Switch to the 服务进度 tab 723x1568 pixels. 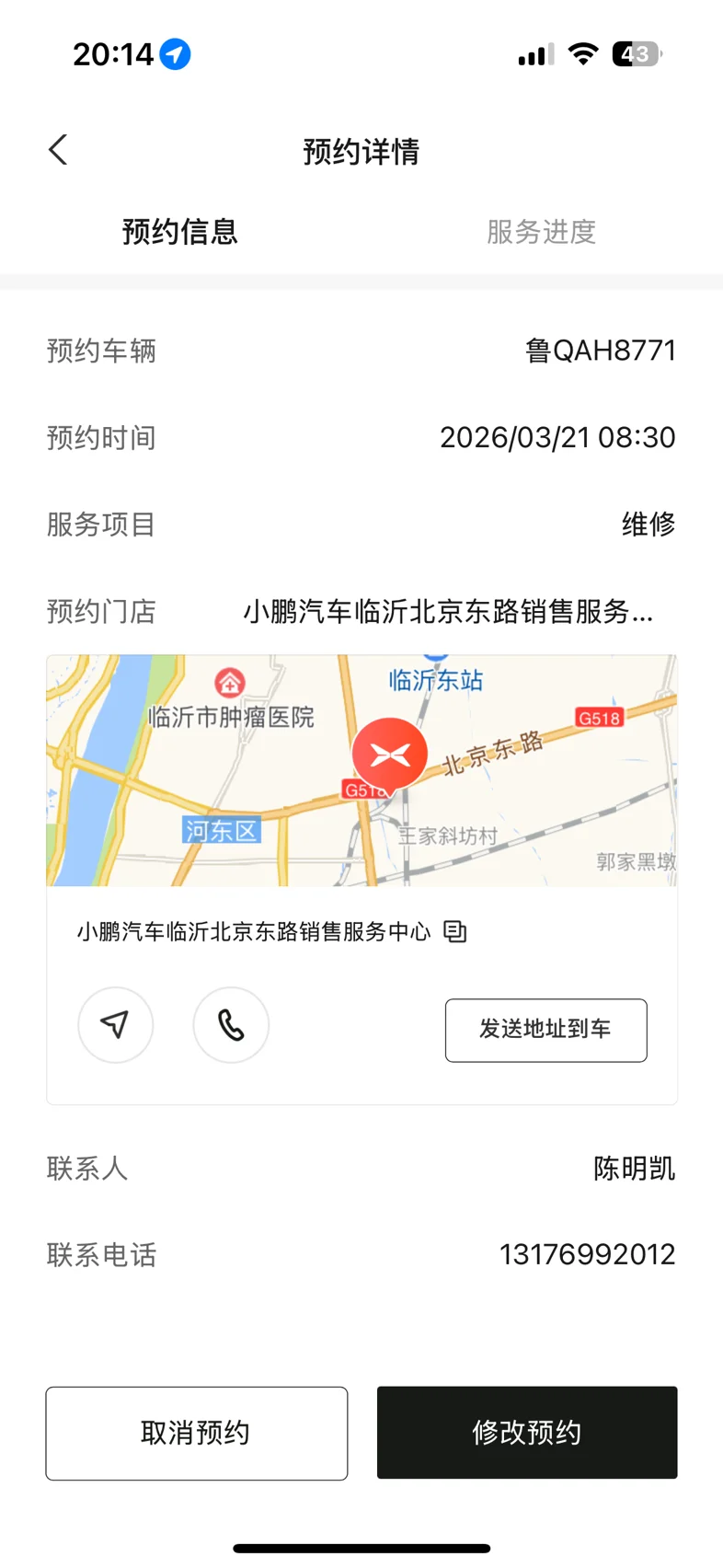[x=541, y=232]
